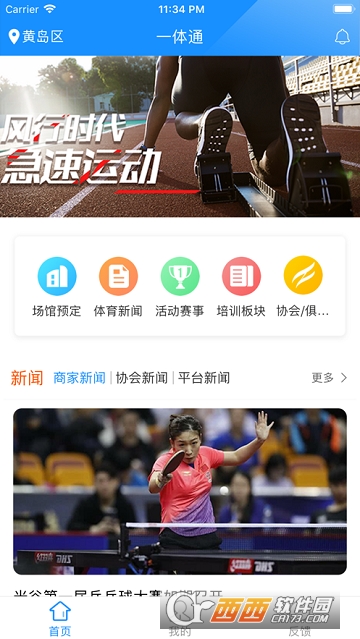Open 场馆预定 venue booking
The image size is (360, 639).
coord(57,287)
